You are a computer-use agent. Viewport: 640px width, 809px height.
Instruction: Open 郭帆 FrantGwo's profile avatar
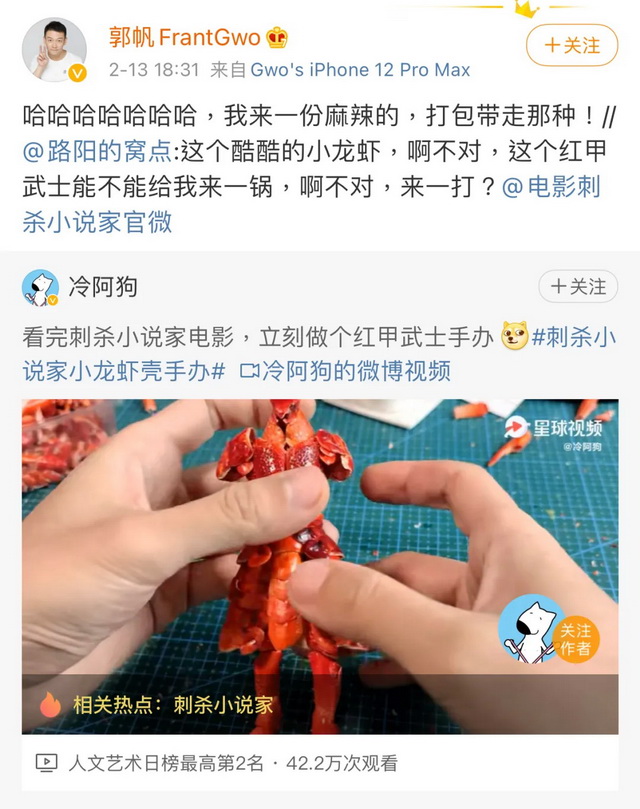click(54, 48)
